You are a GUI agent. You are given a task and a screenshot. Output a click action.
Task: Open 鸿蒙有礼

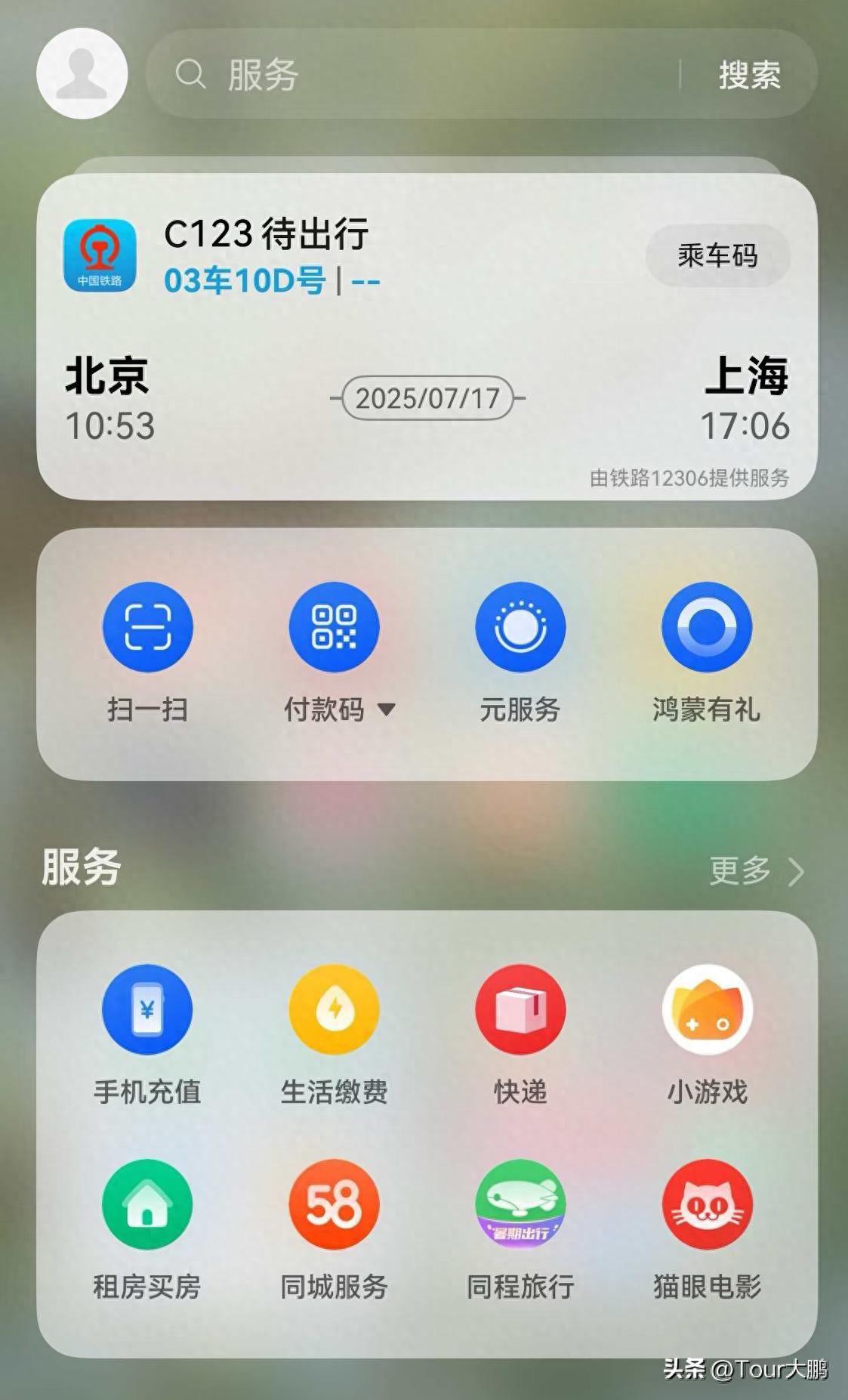707,627
